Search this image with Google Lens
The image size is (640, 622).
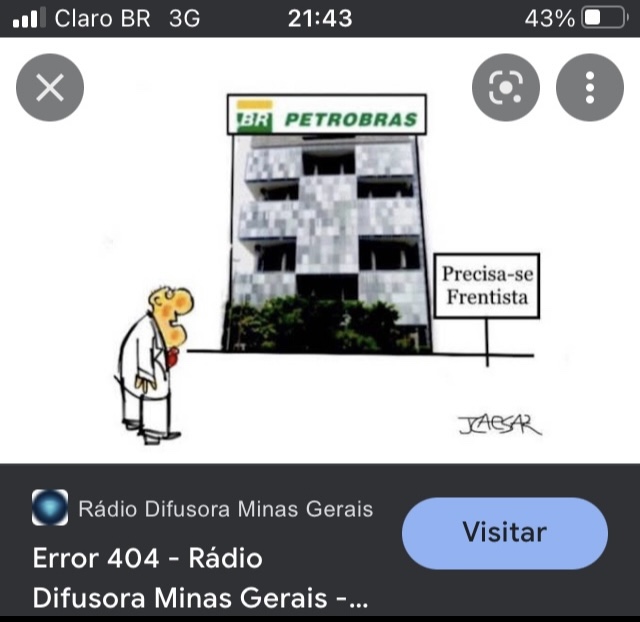tap(506, 88)
